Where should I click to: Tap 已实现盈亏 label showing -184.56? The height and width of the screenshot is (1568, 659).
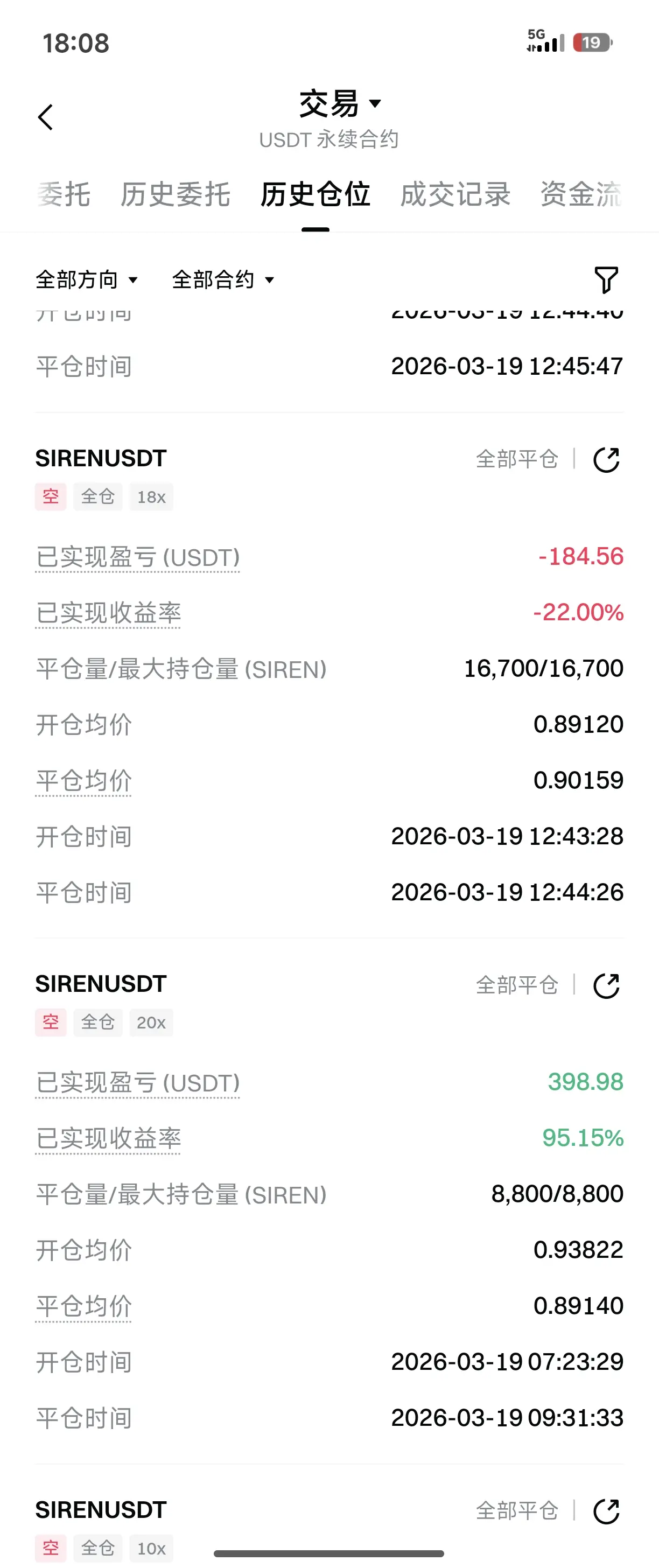pyautogui.click(x=137, y=557)
